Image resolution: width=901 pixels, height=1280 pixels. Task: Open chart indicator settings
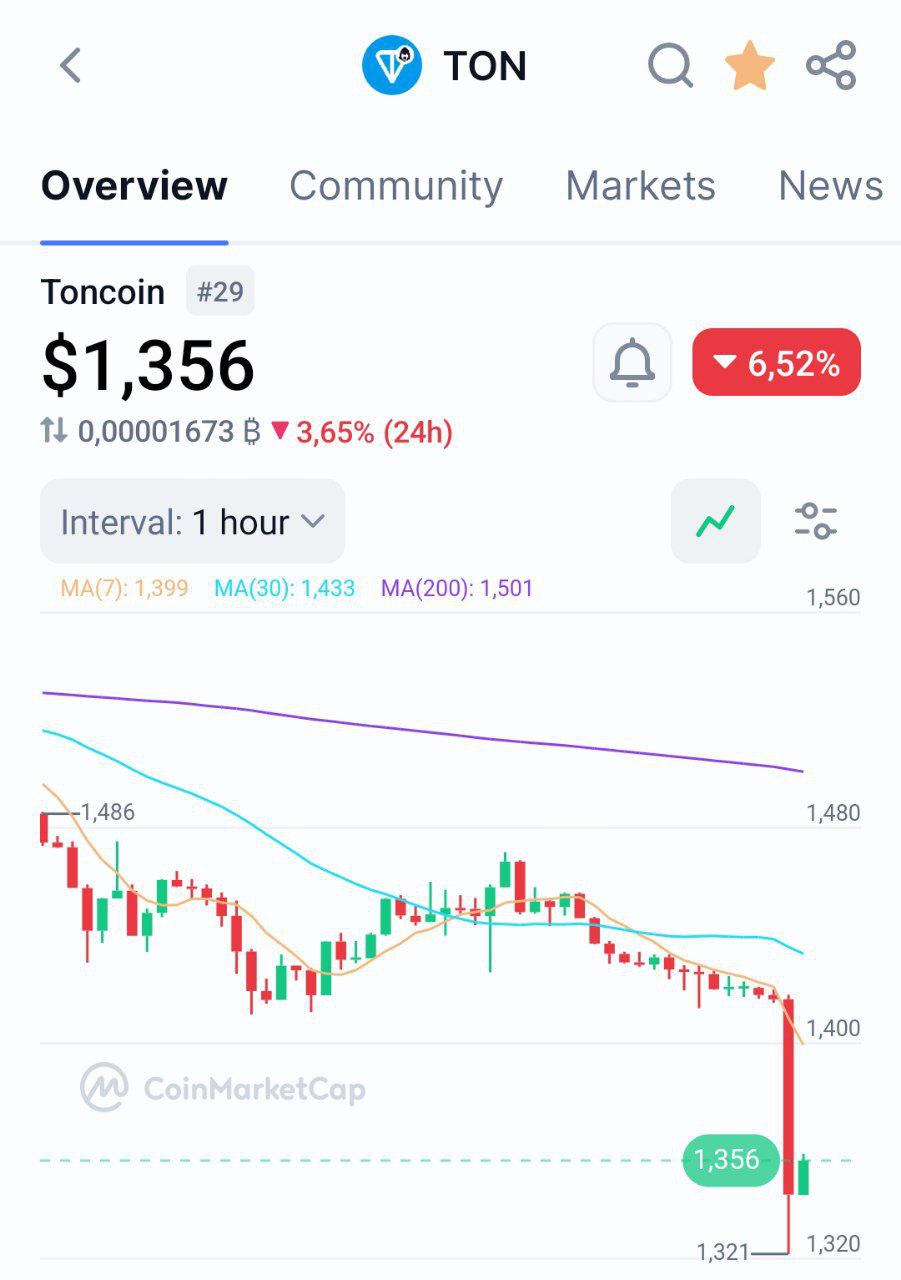pyautogui.click(x=816, y=521)
